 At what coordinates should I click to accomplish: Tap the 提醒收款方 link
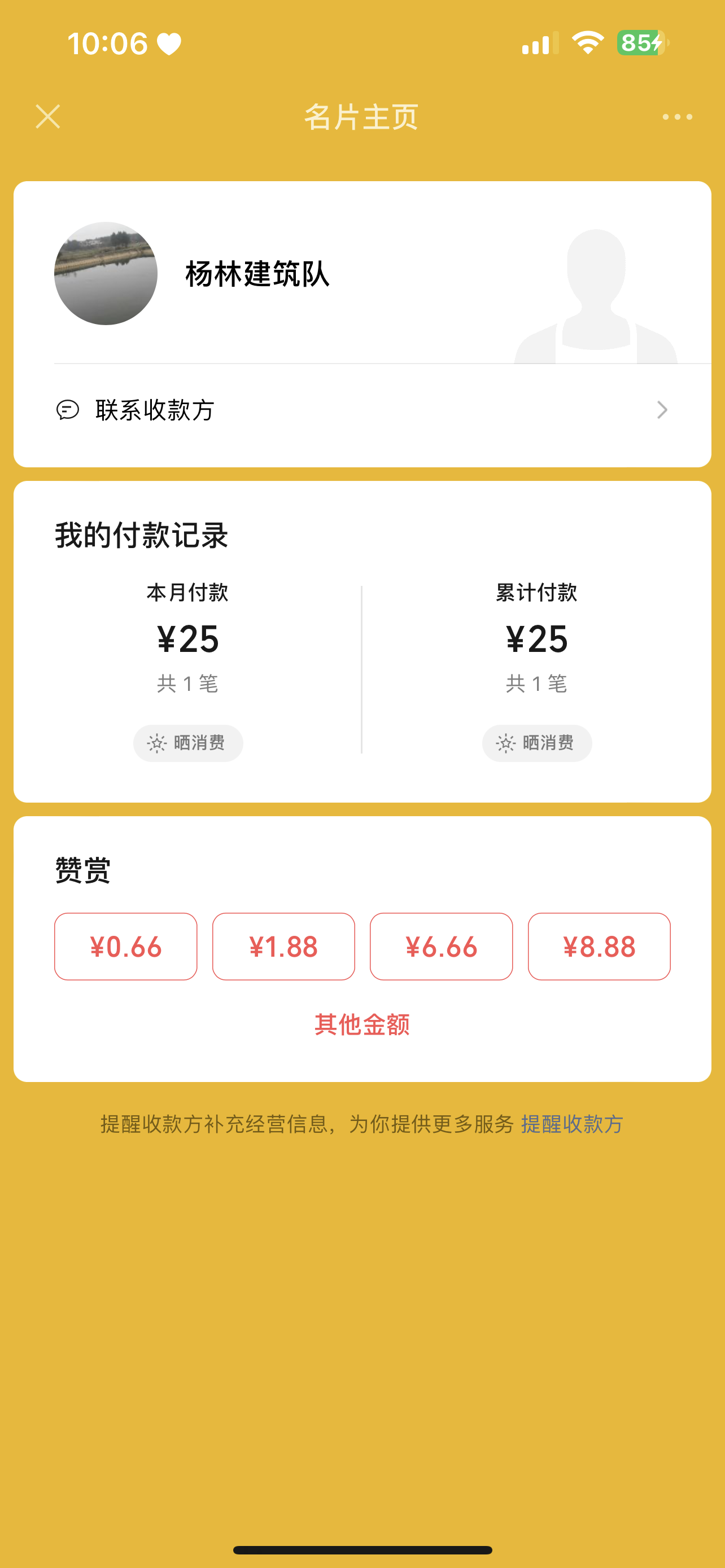(x=571, y=1124)
